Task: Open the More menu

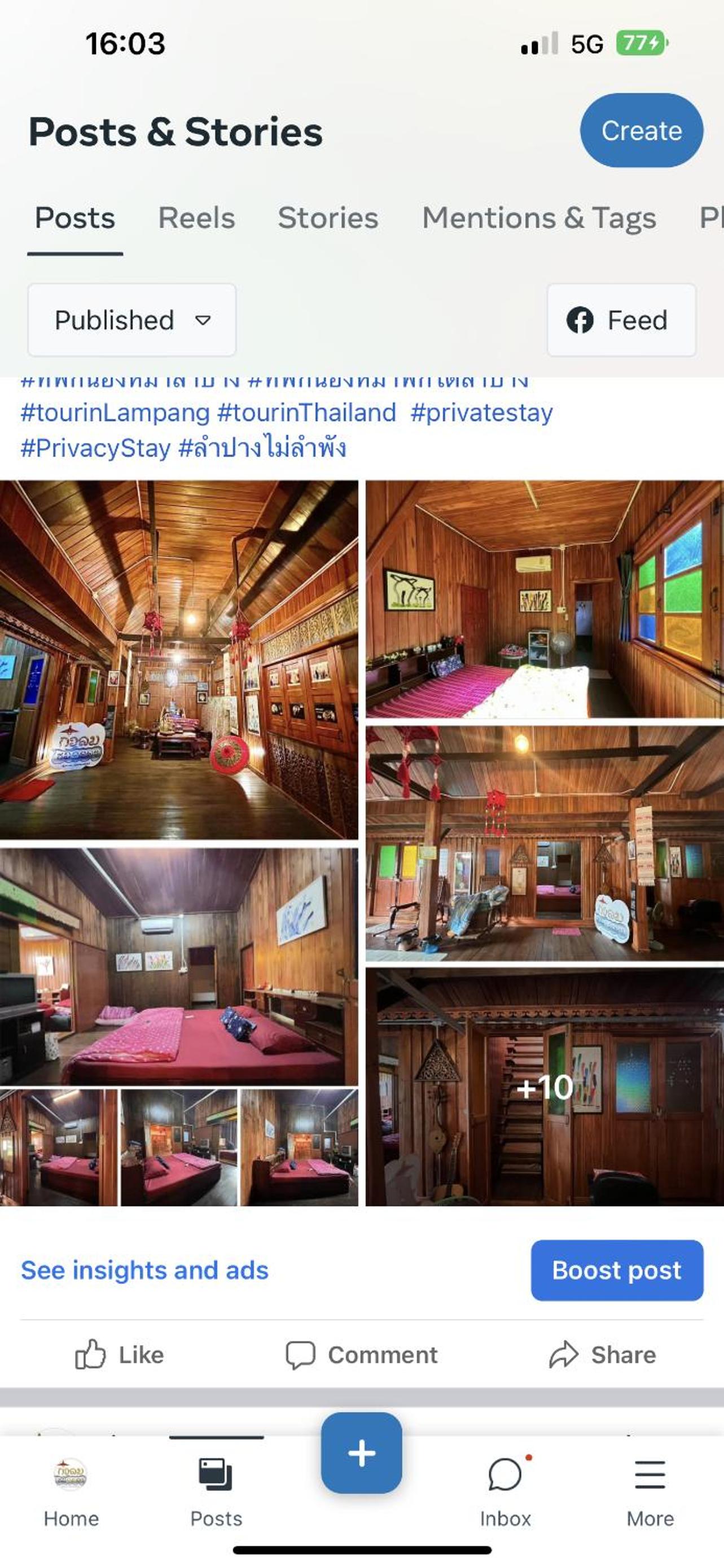Action: click(x=651, y=1492)
